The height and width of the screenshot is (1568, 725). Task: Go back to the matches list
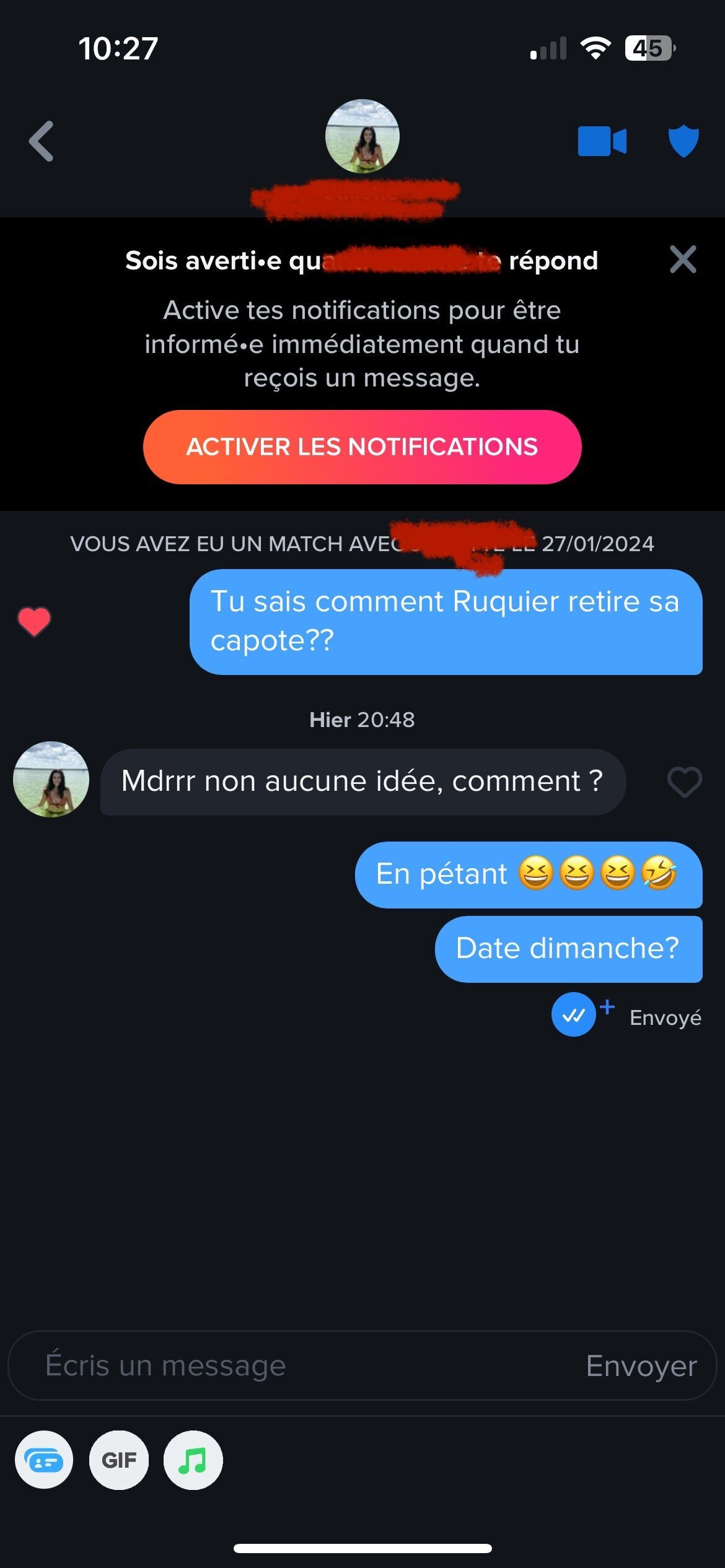click(42, 141)
